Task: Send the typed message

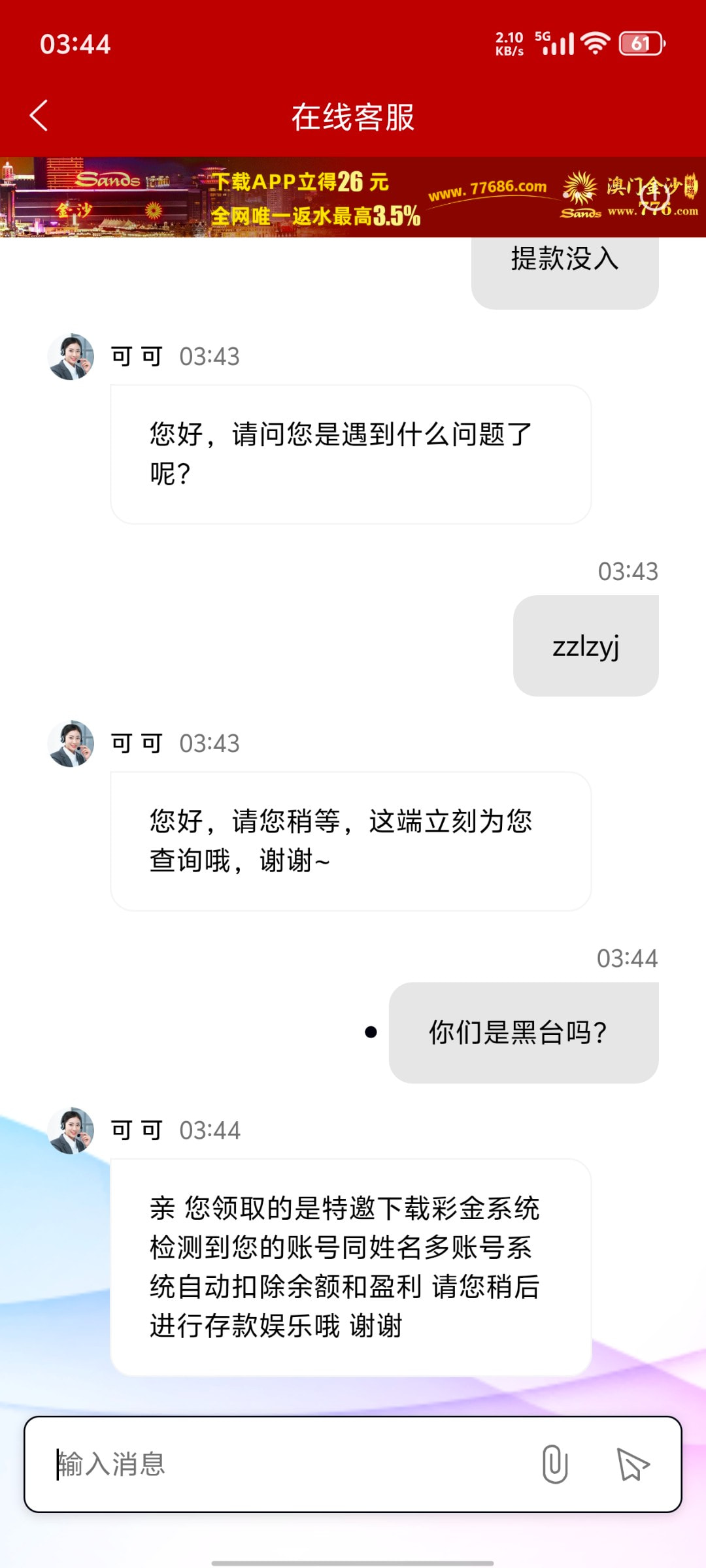Action: pyautogui.click(x=633, y=1463)
